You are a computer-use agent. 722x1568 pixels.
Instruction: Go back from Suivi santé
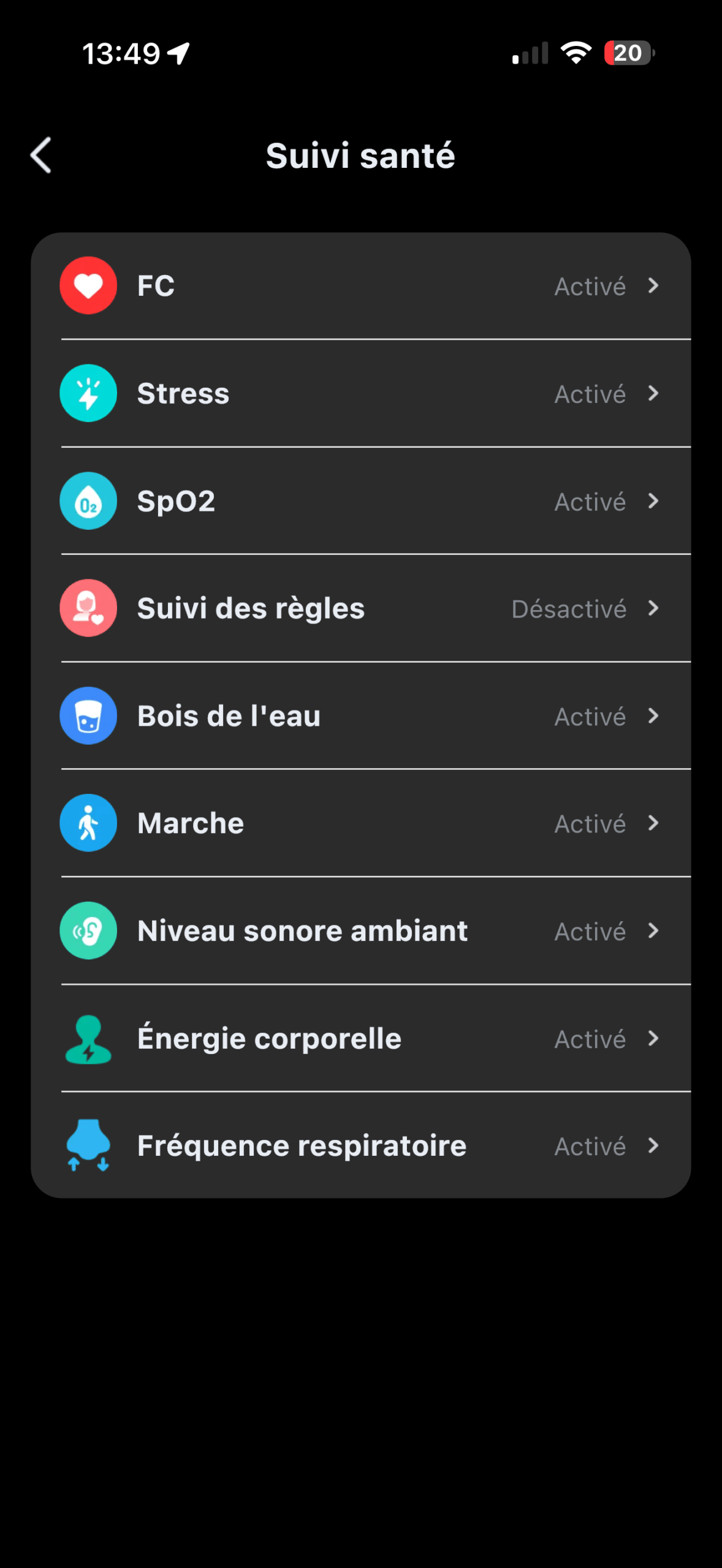point(41,155)
